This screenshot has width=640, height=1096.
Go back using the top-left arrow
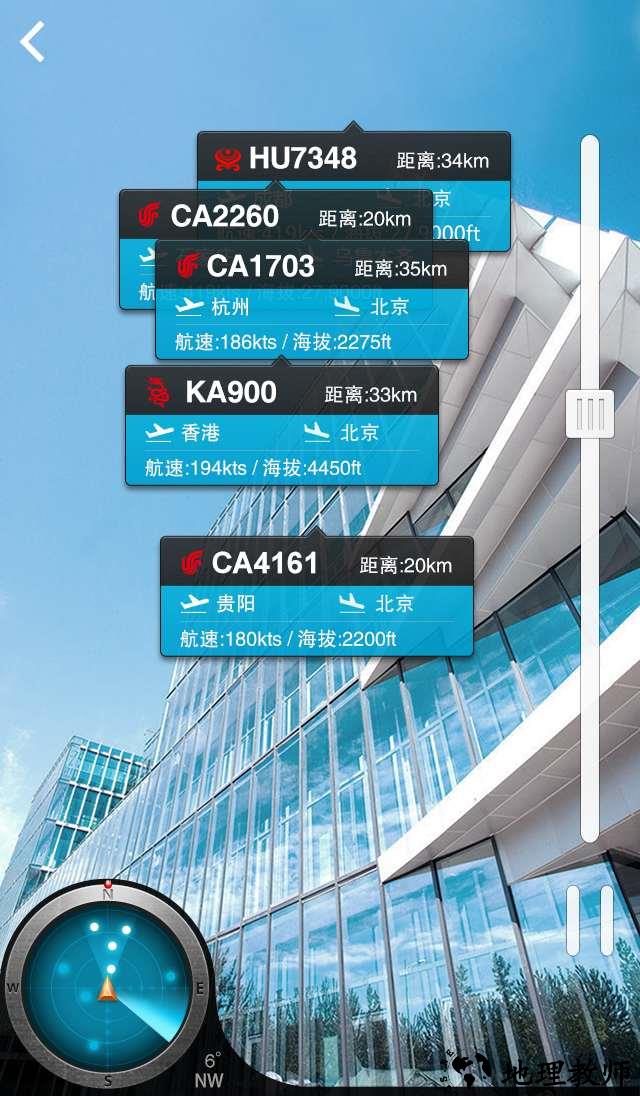33,43
